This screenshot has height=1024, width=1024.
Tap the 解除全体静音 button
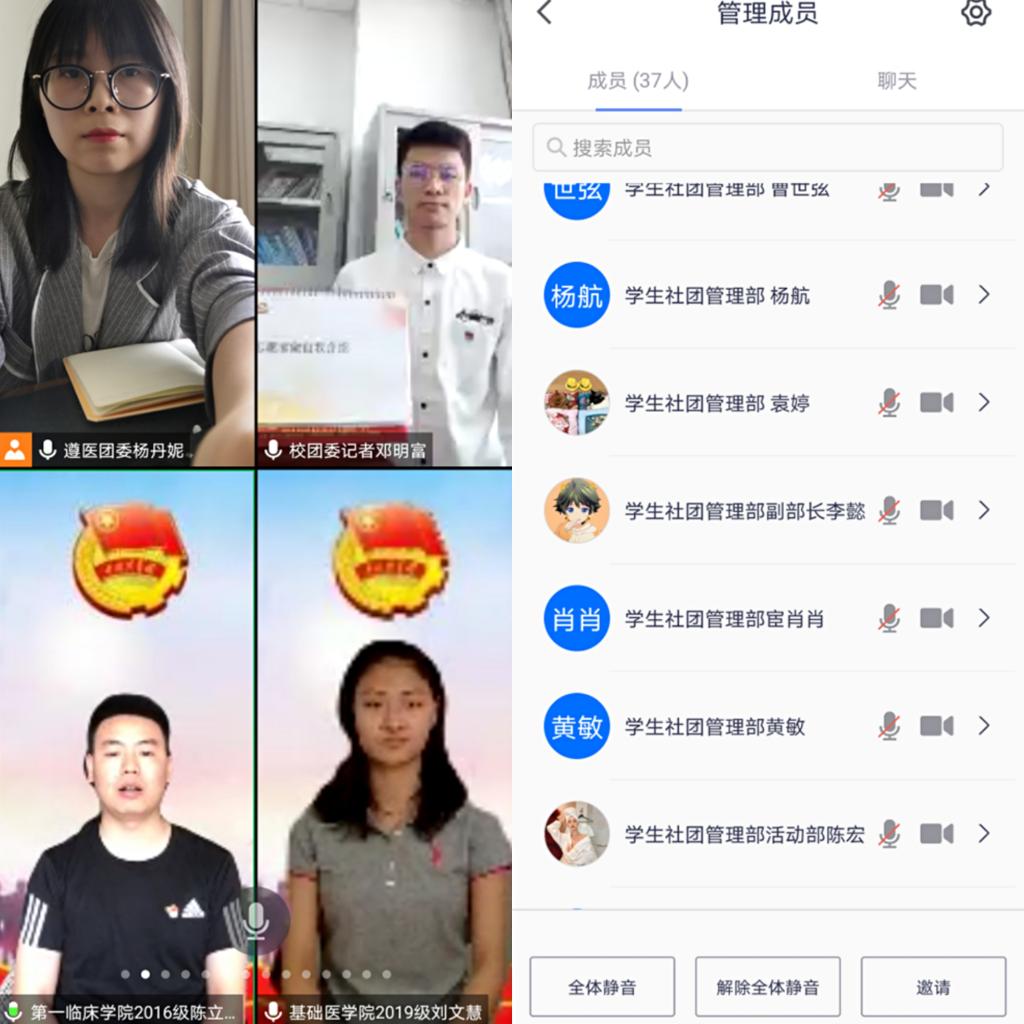(767, 987)
